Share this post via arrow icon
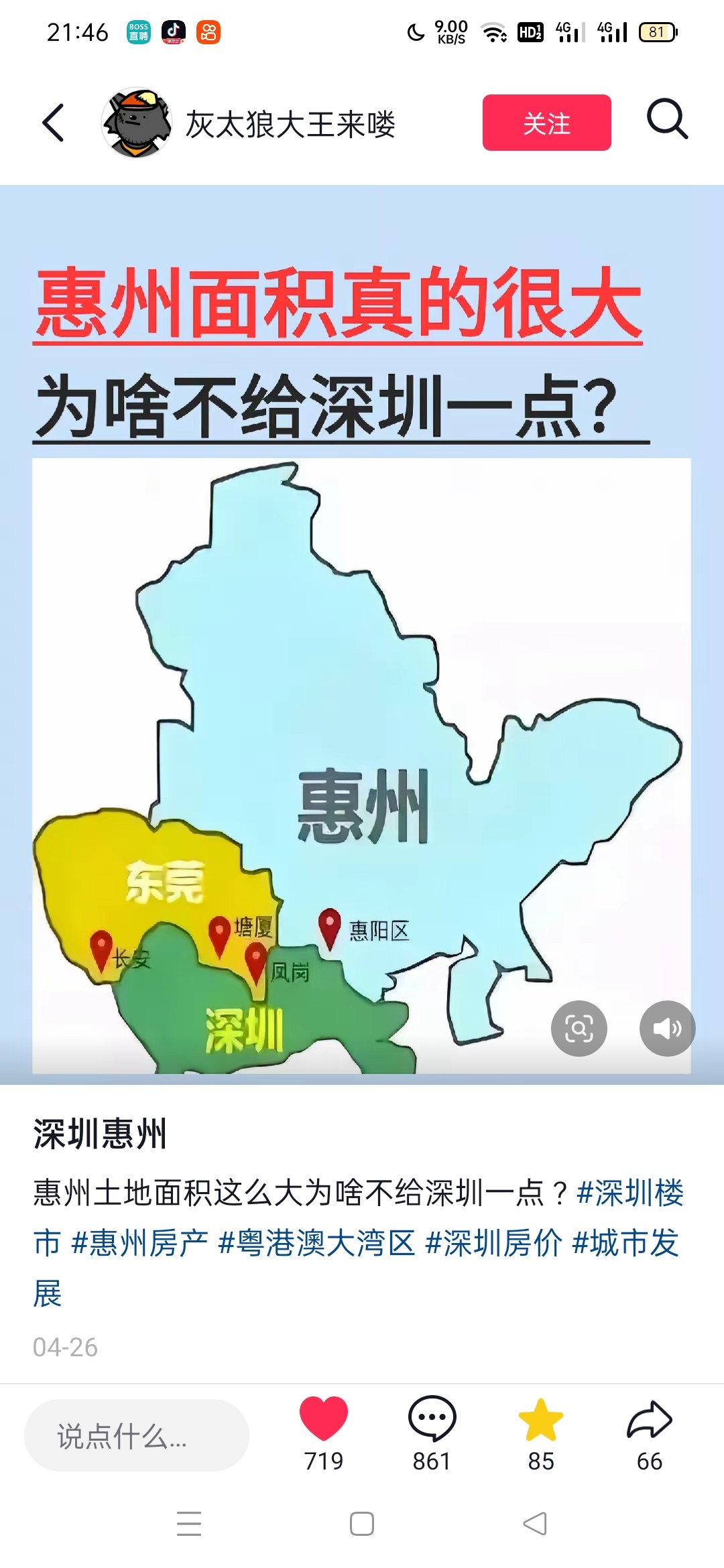Image resolution: width=724 pixels, height=1568 pixels. point(649,1419)
